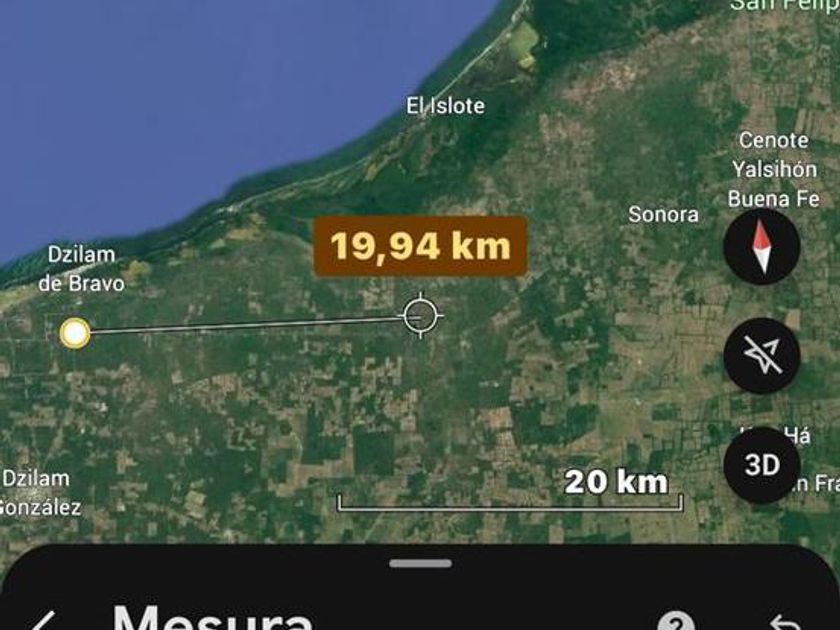Tap the compass to reset north
The width and height of the screenshot is (840, 630).
pyautogui.click(x=762, y=247)
